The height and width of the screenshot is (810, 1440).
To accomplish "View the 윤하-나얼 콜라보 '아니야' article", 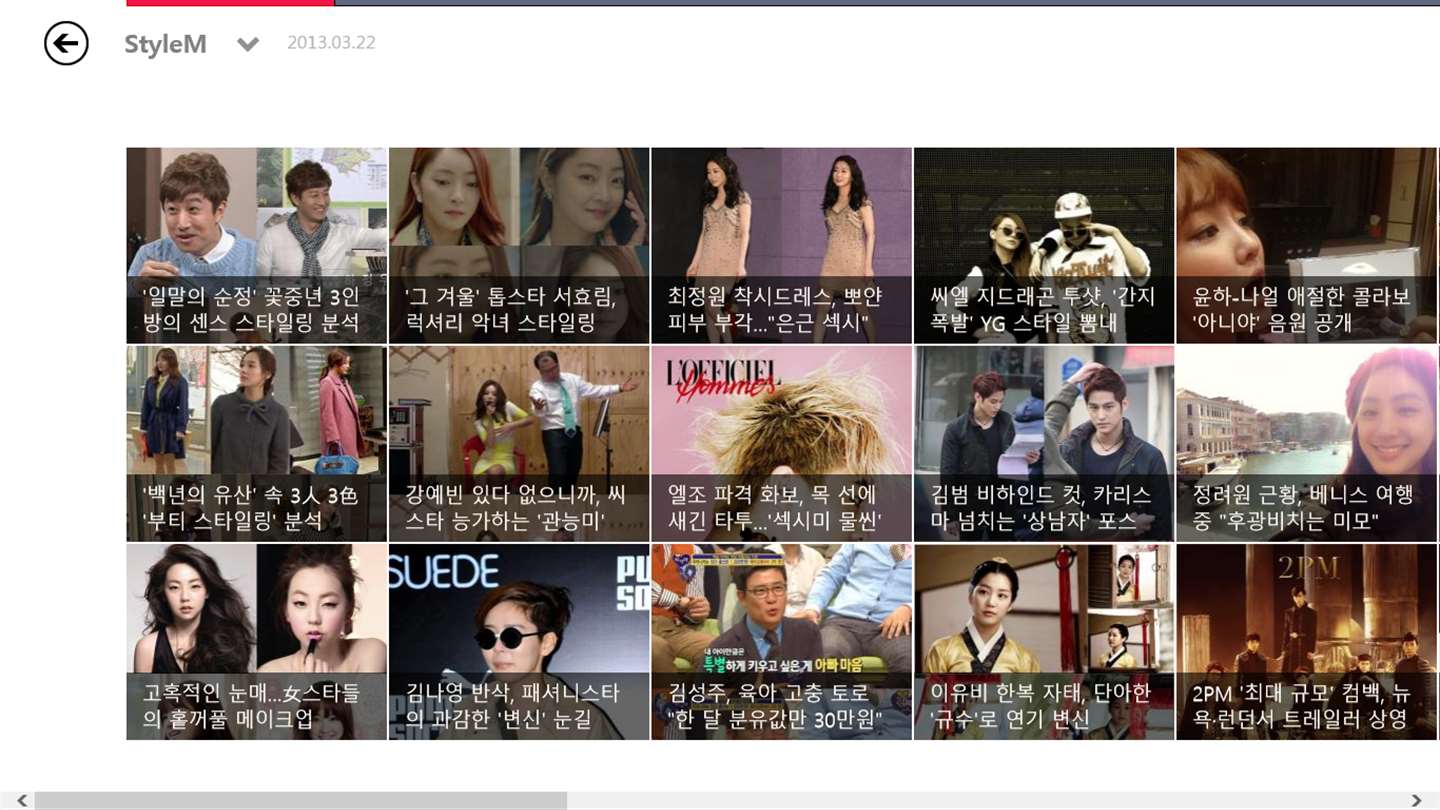I will [x=1305, y=245].
